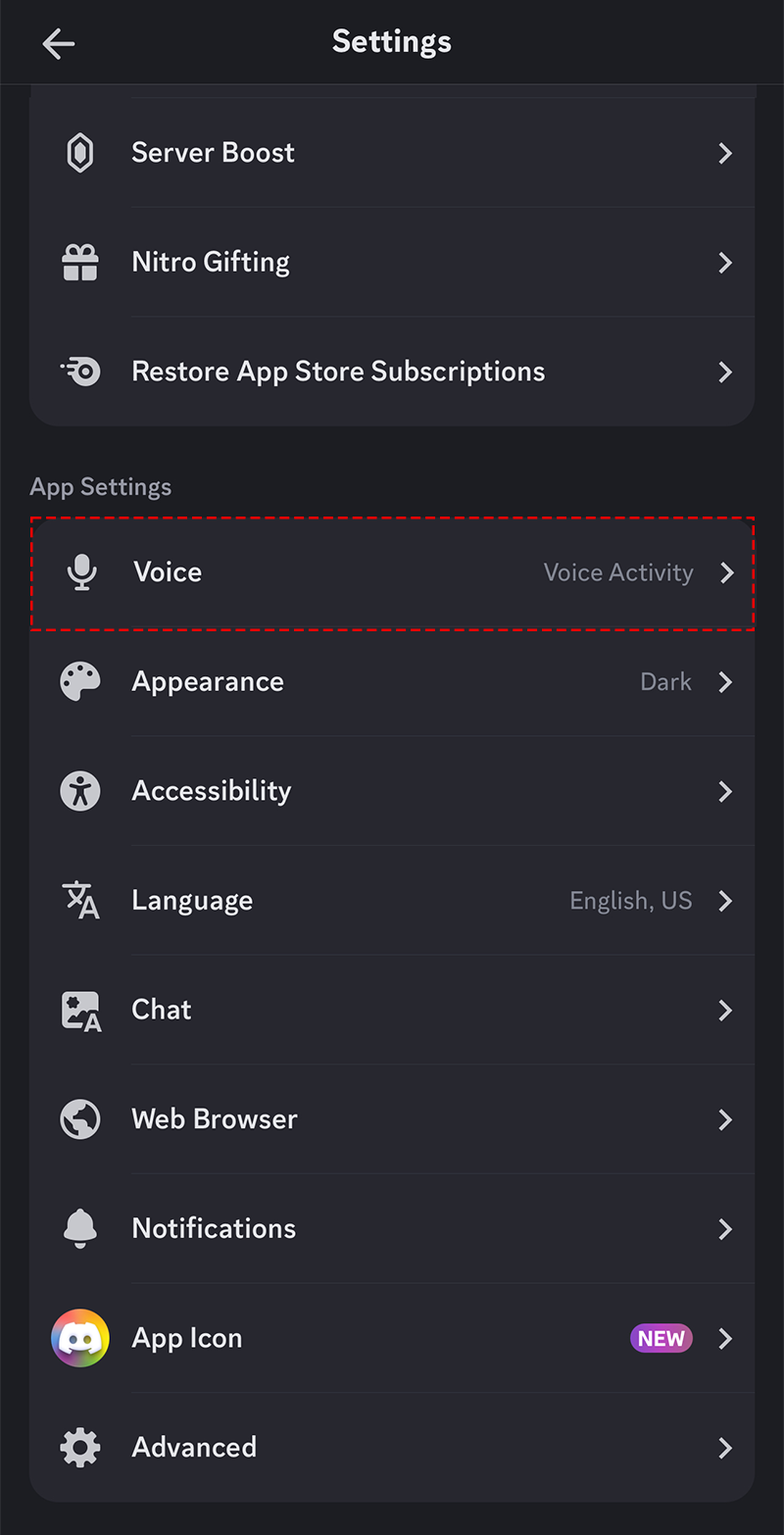Select the Voice Activity label
784x1535 pixels.
pyautogui.click(x=618, y=572)
